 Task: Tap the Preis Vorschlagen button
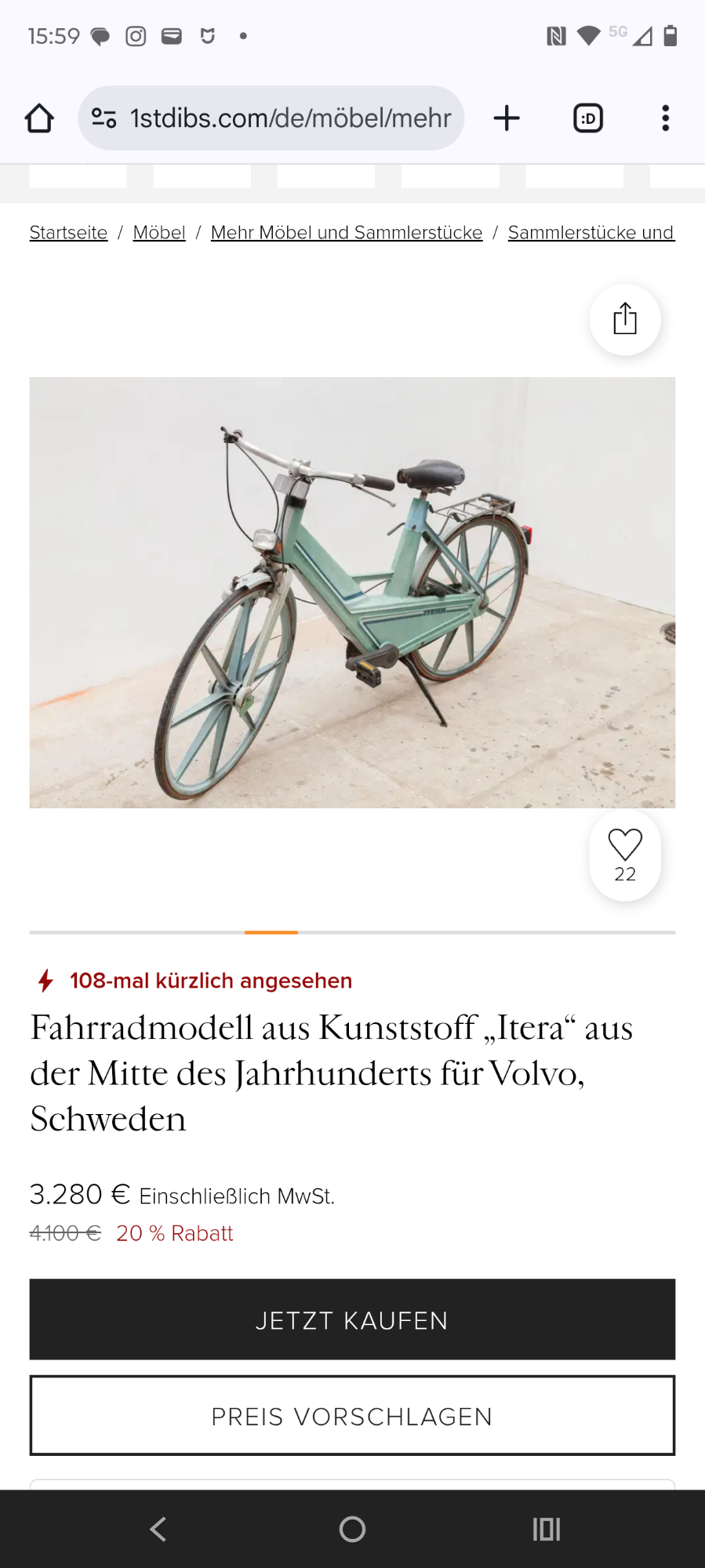point(352,1416)
